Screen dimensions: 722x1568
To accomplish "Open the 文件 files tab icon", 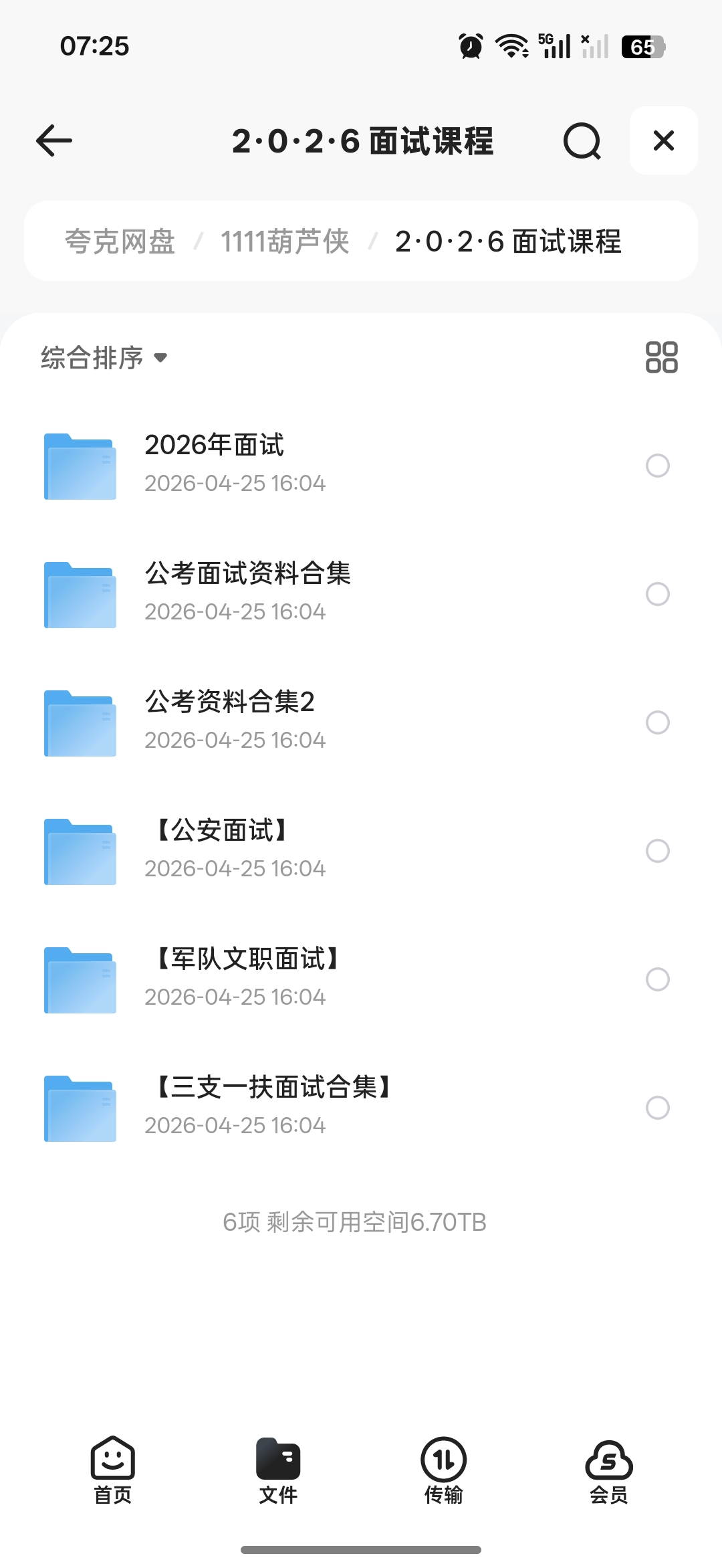I will [x=278, y=1465].
